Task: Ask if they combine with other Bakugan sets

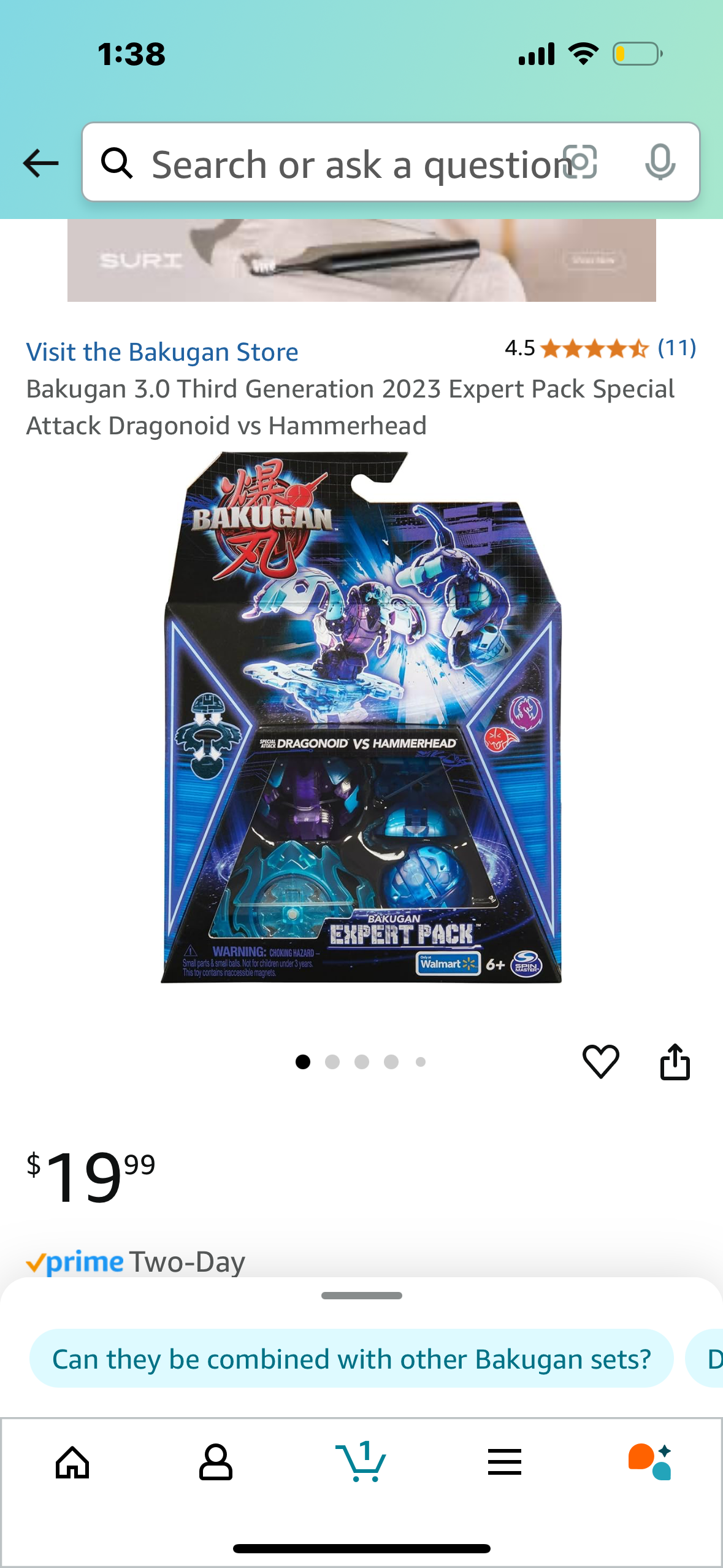Action: point(351,1359)
